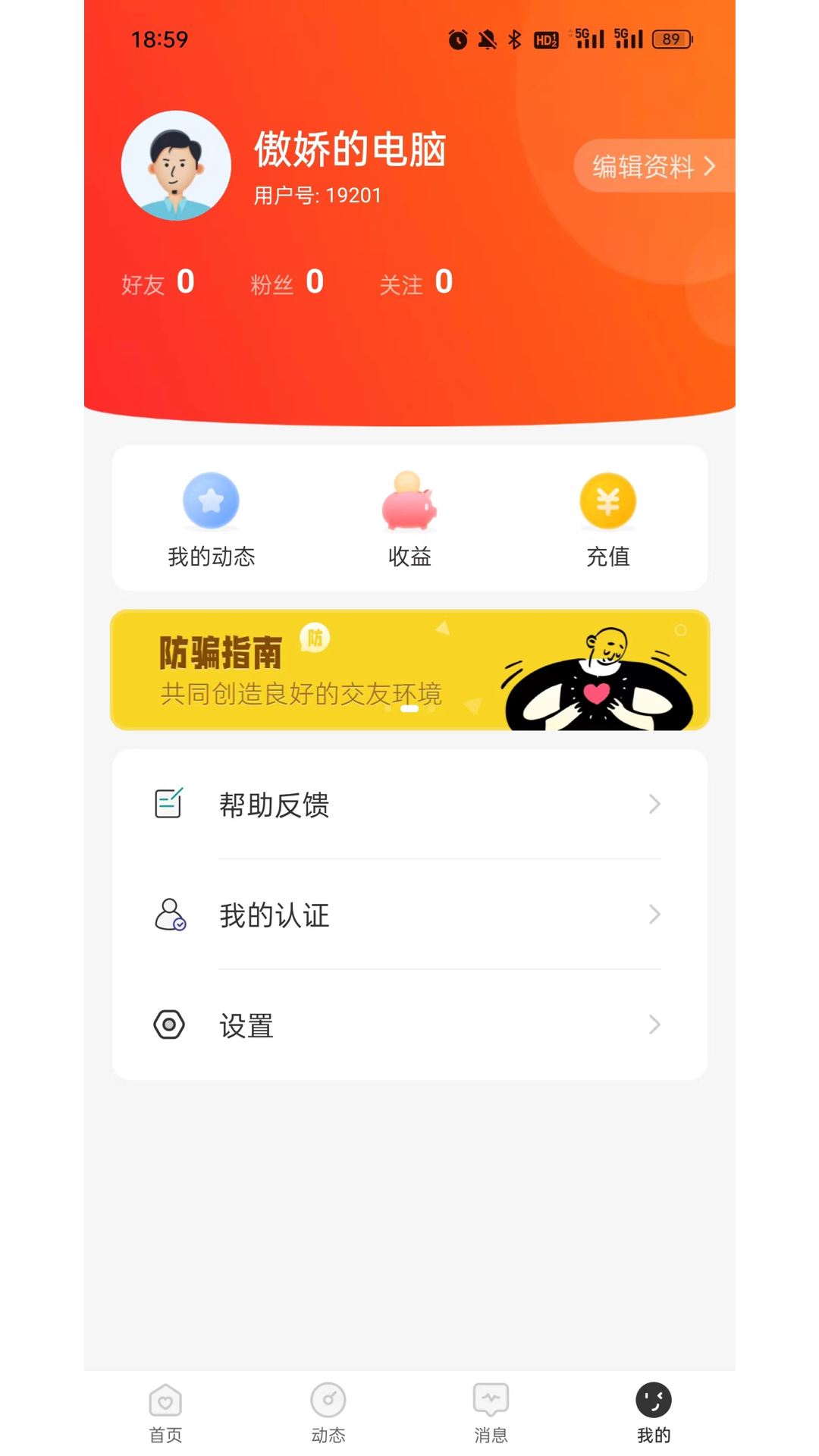The width and height of the screenshot is (819, 1456).
Task: Tap 编辑资料 to edit profile
Action: 652,166
